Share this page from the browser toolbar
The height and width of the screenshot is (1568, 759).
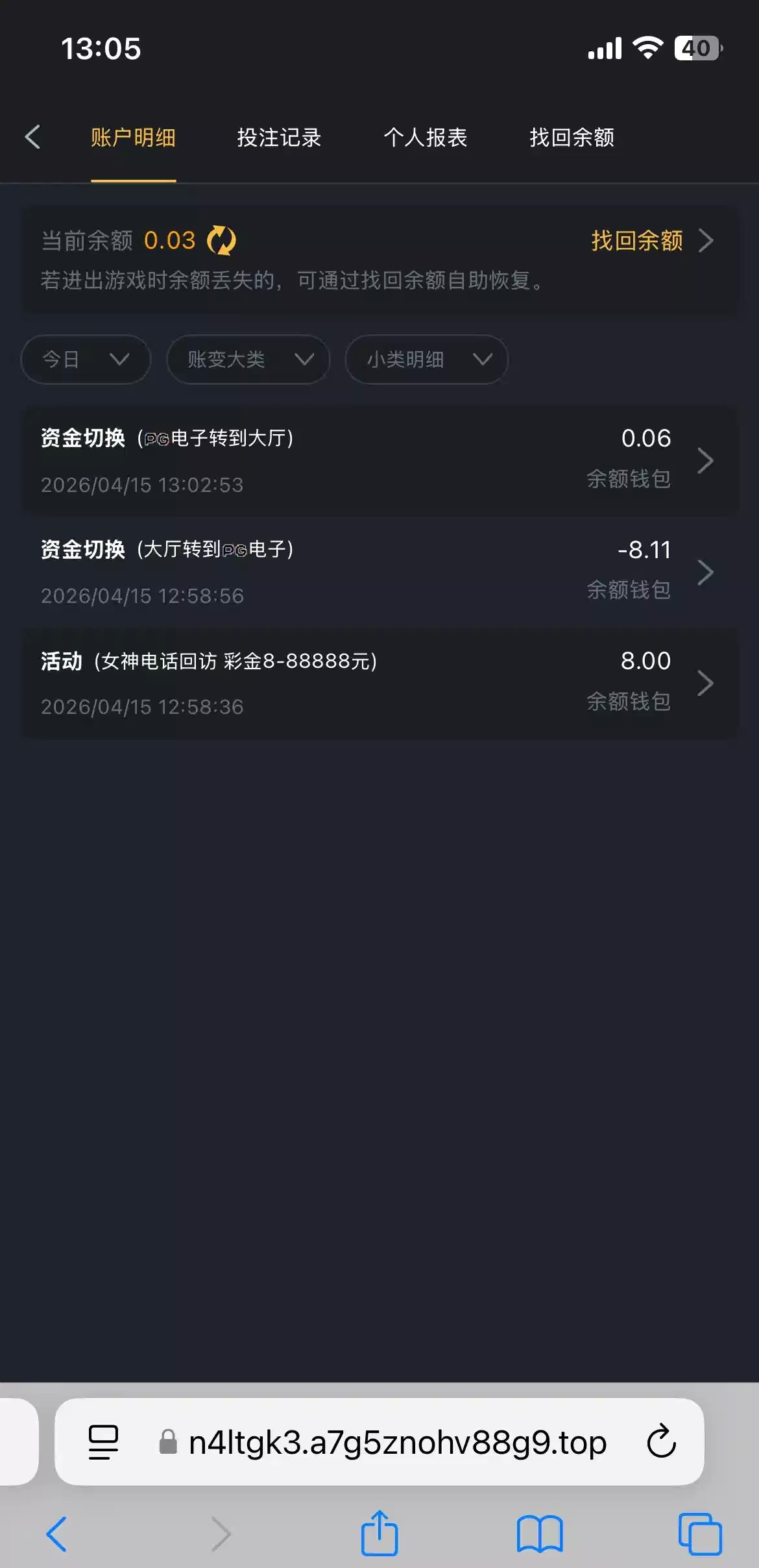pos(379,1533)
